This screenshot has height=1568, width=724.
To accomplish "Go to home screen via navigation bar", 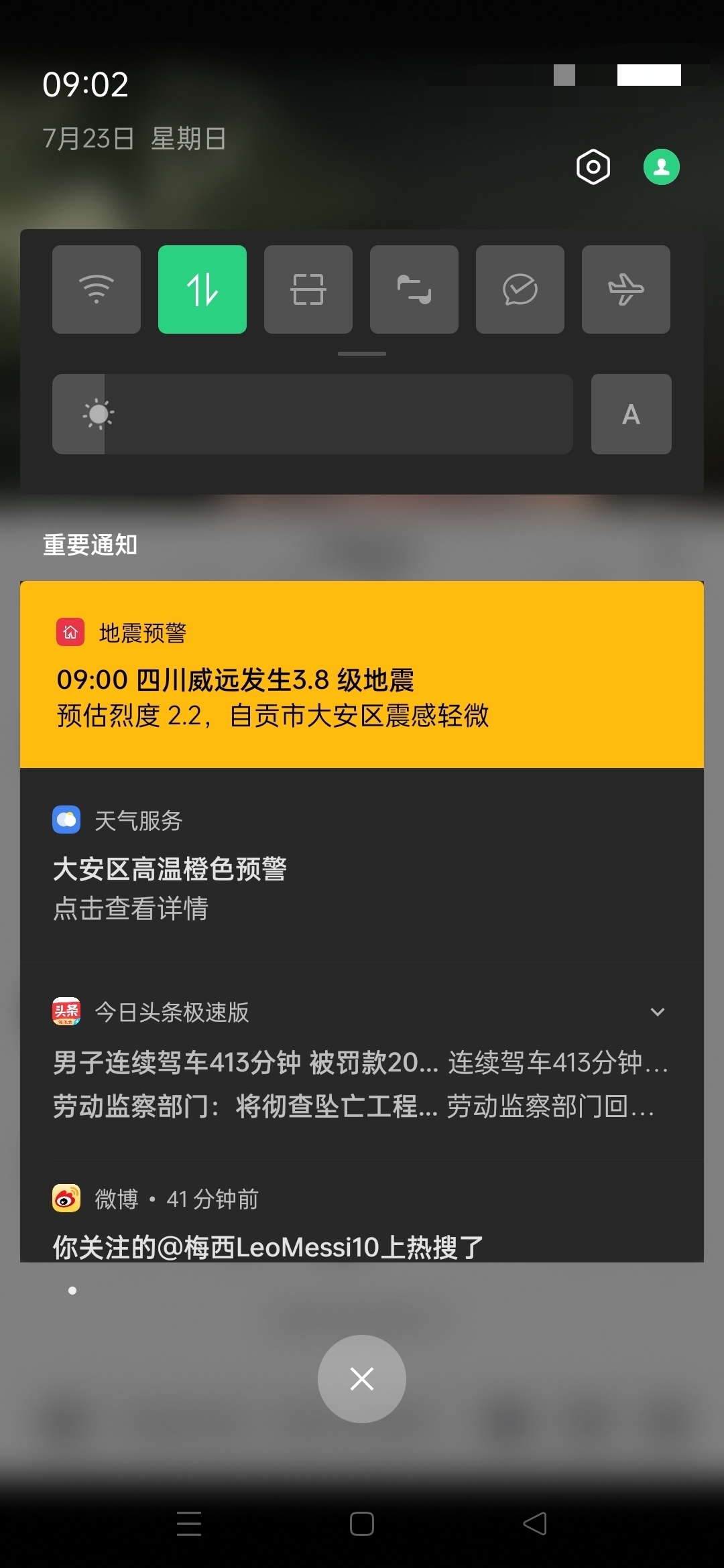I will 362,1523.
